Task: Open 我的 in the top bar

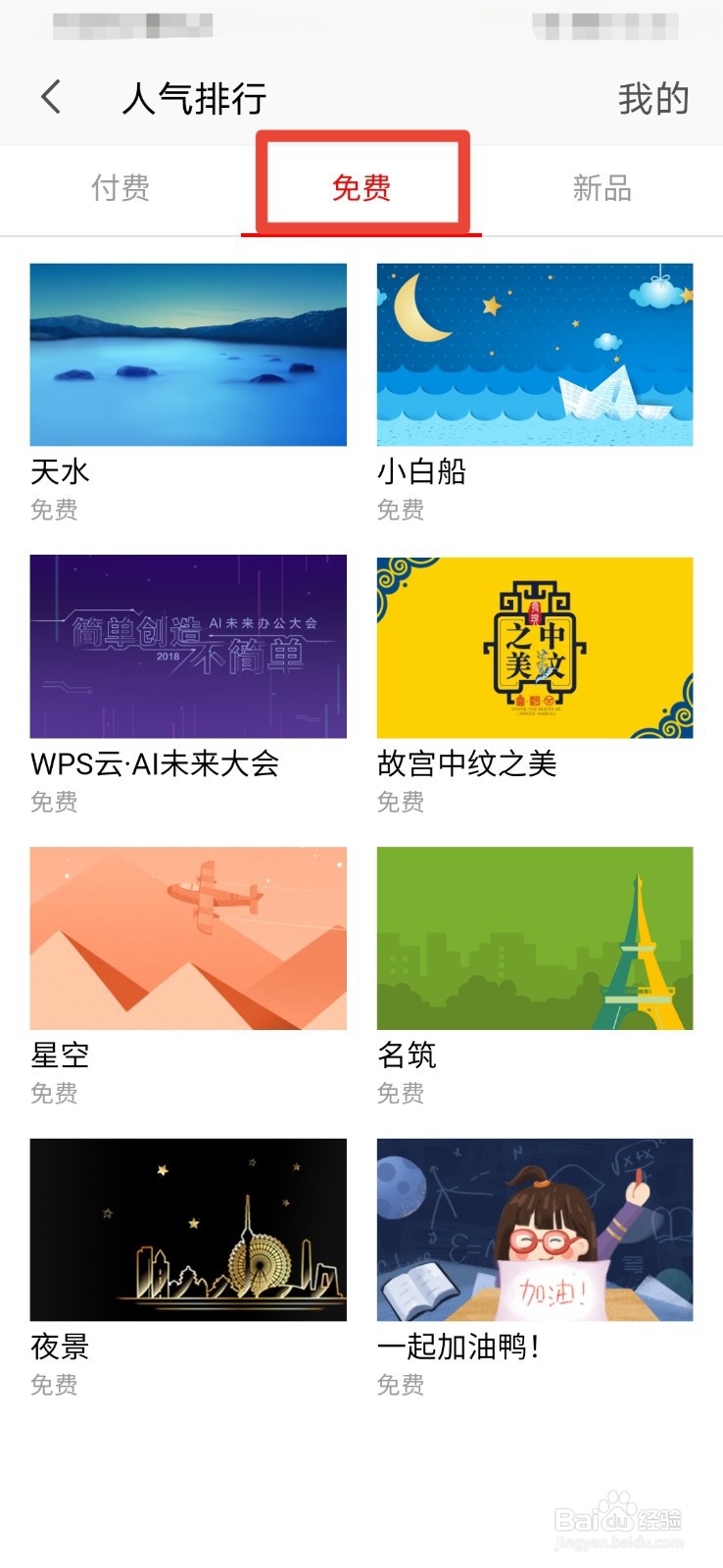Action: (652, 99)
